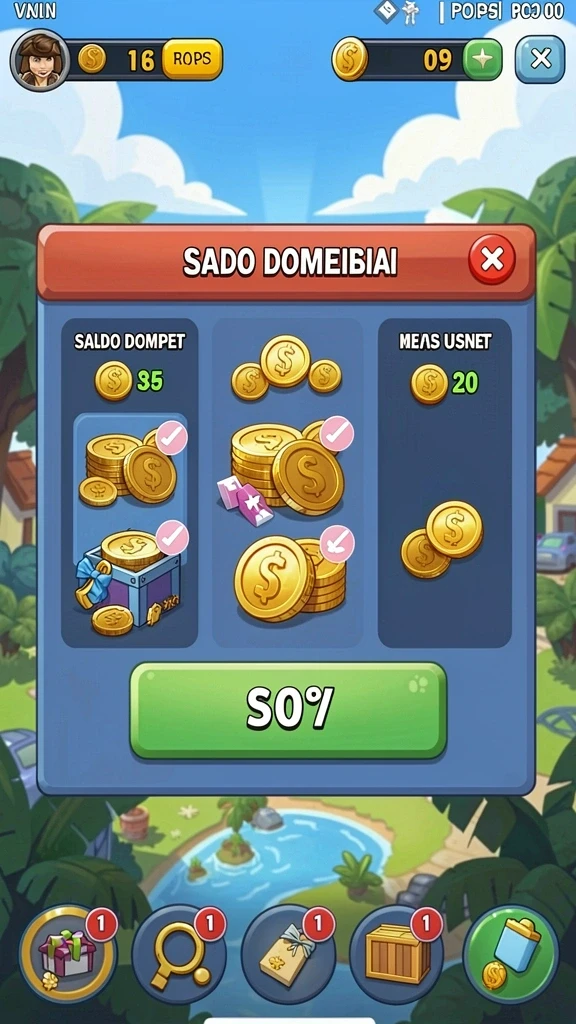Select the two-coin pack under Meas Usnet
Image resolution: width=576 pixels, height=1024 pixels.
point(442,539)
